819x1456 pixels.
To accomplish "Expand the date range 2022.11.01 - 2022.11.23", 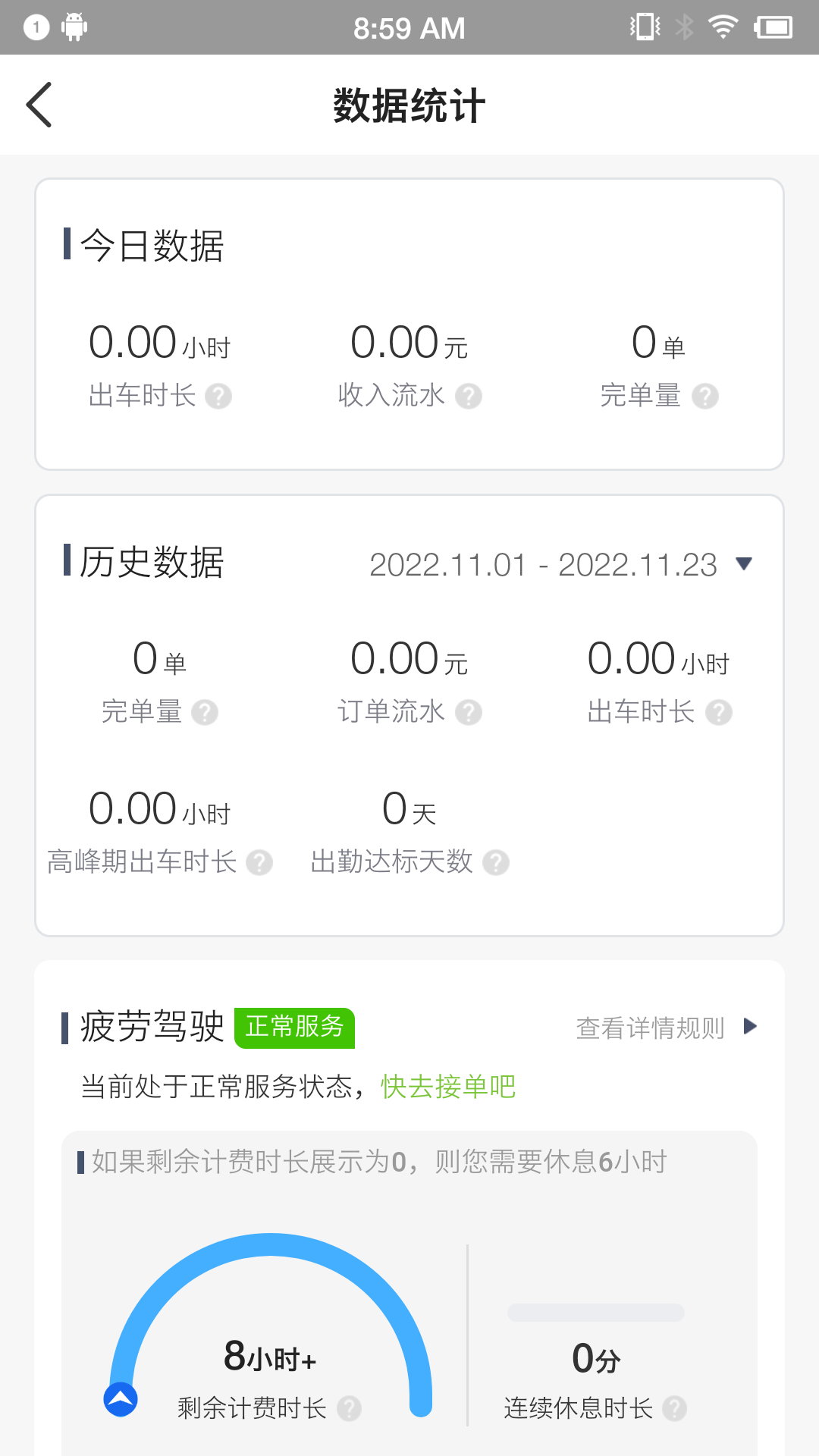I will click(543, 563).
